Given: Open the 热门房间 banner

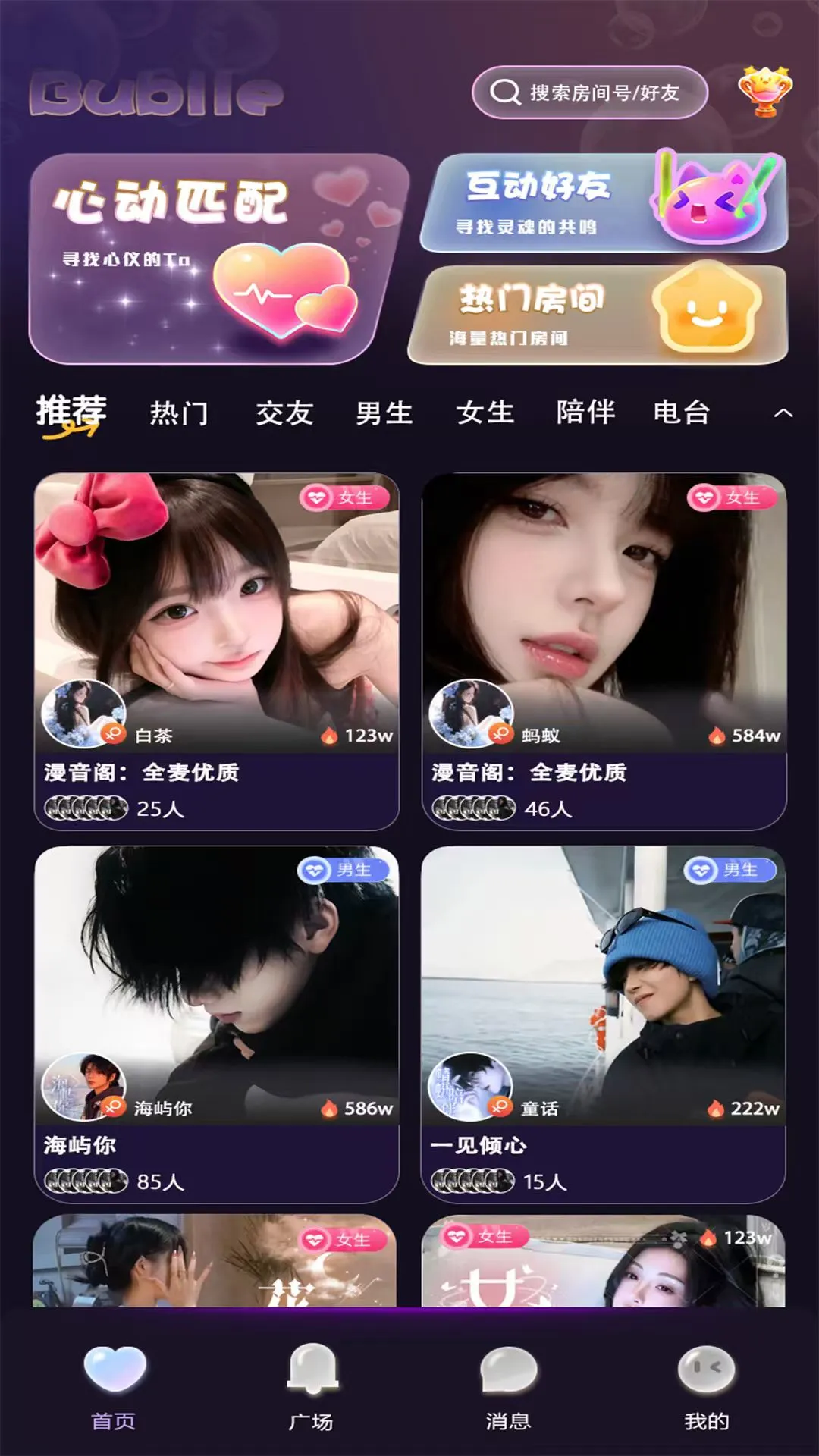Looking at the screenshot, I should coord(598,315).
